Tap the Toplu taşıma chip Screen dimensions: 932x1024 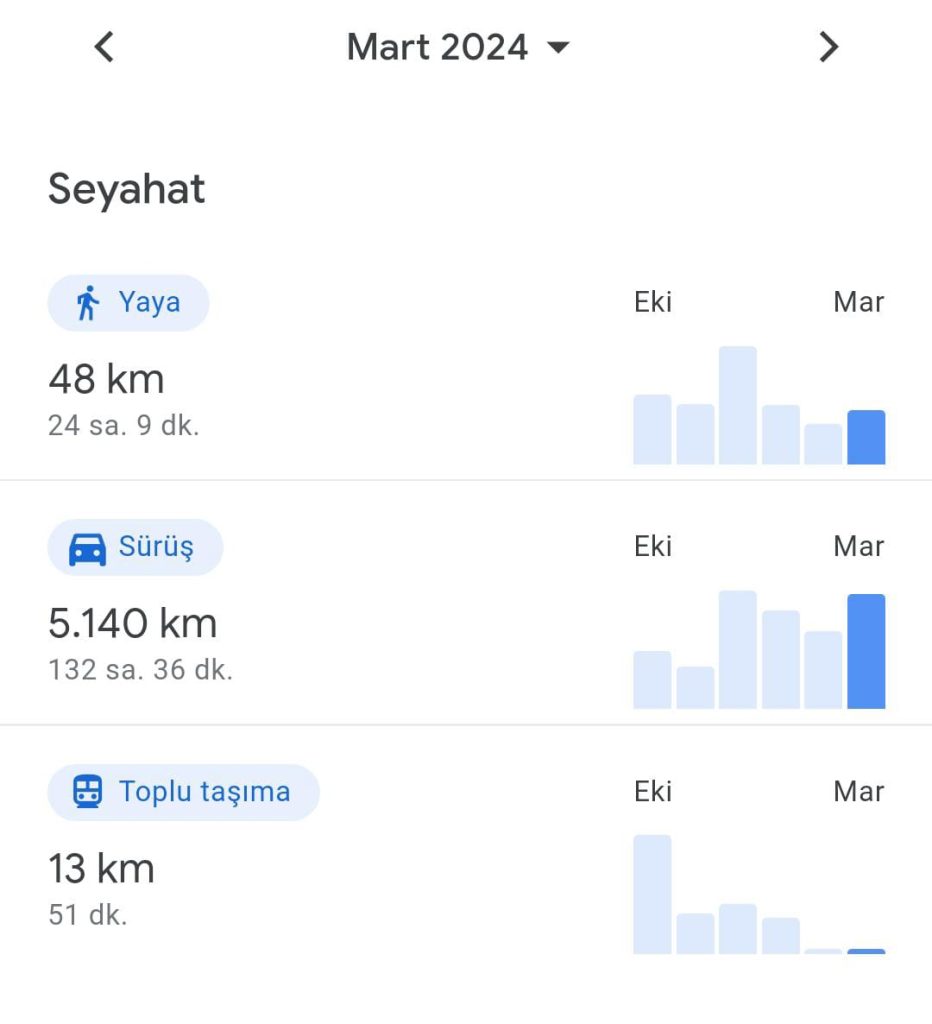183,792
